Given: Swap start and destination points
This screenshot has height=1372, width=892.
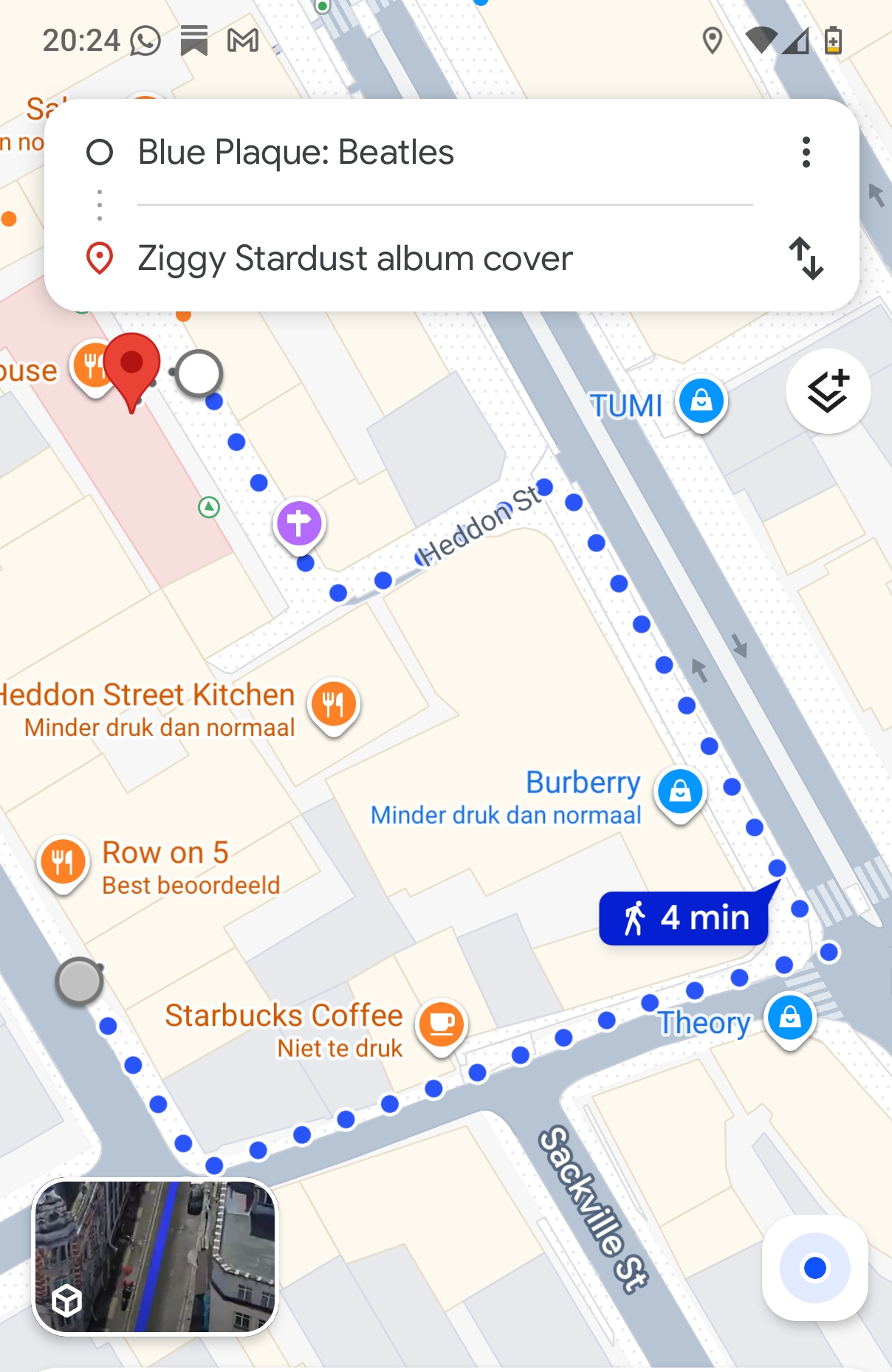Looking at the screenshot, I should [806, 258].
